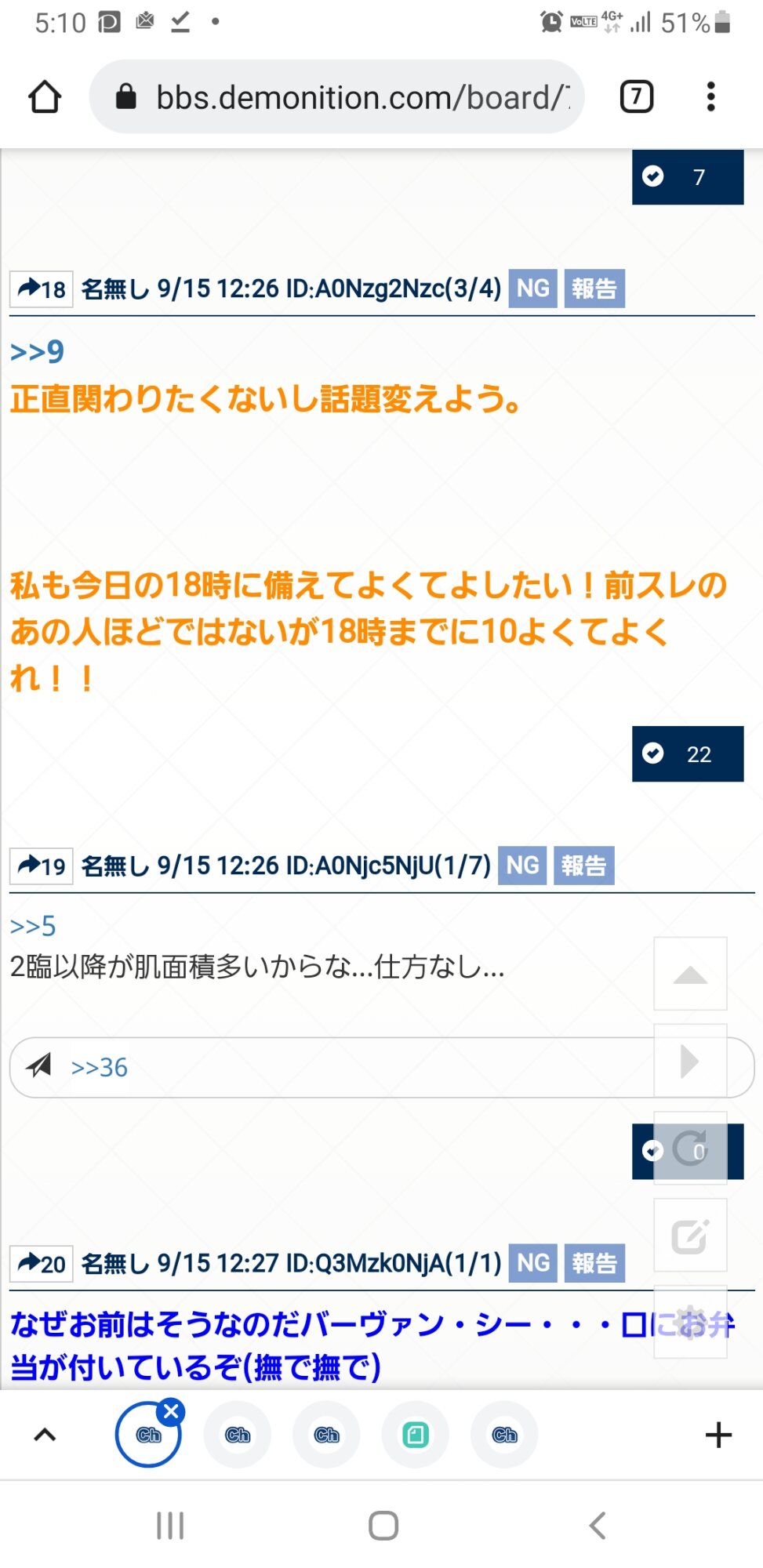The width and height of the screenshot is (763, 1568).
Task: Report post number 19
Action: (x=583, y=866)
